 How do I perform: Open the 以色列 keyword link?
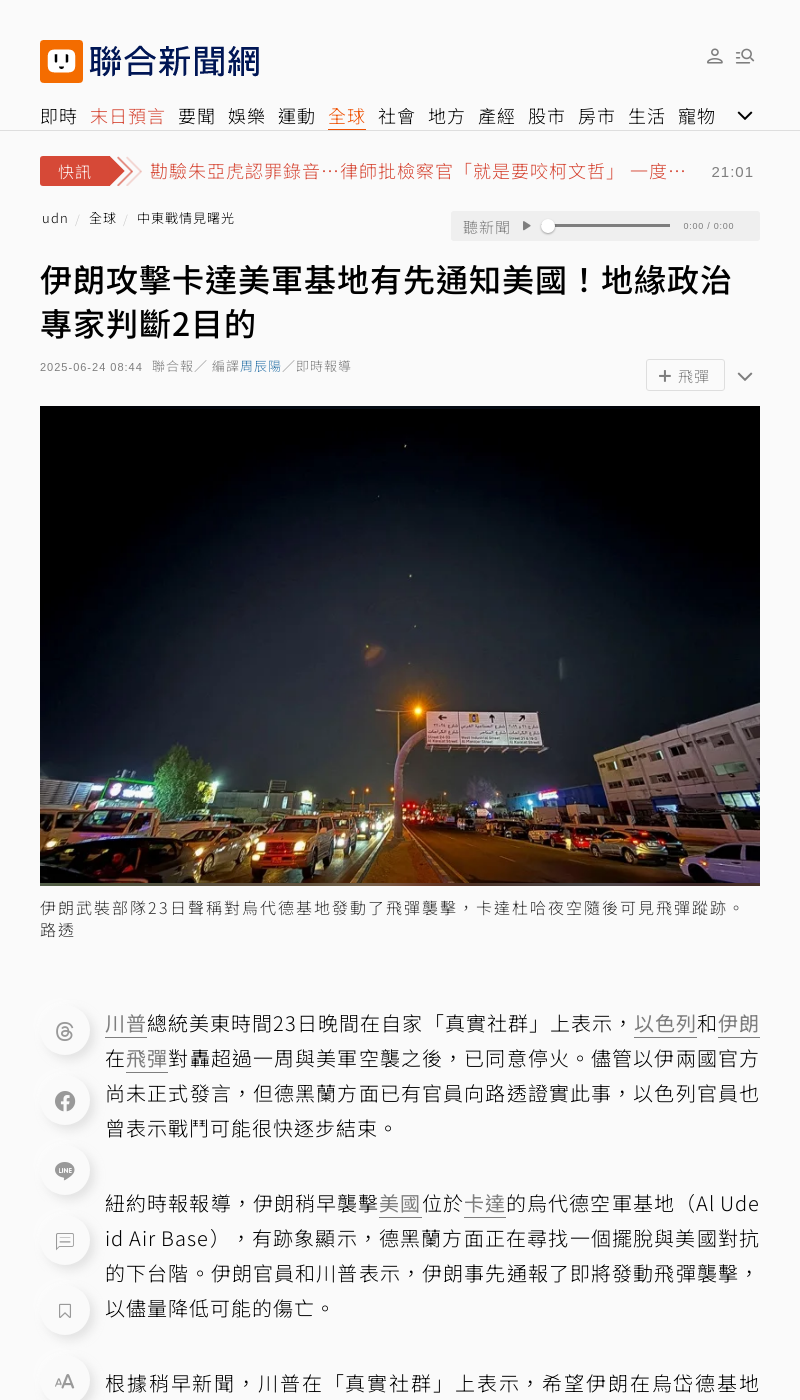click(665, 1024)
